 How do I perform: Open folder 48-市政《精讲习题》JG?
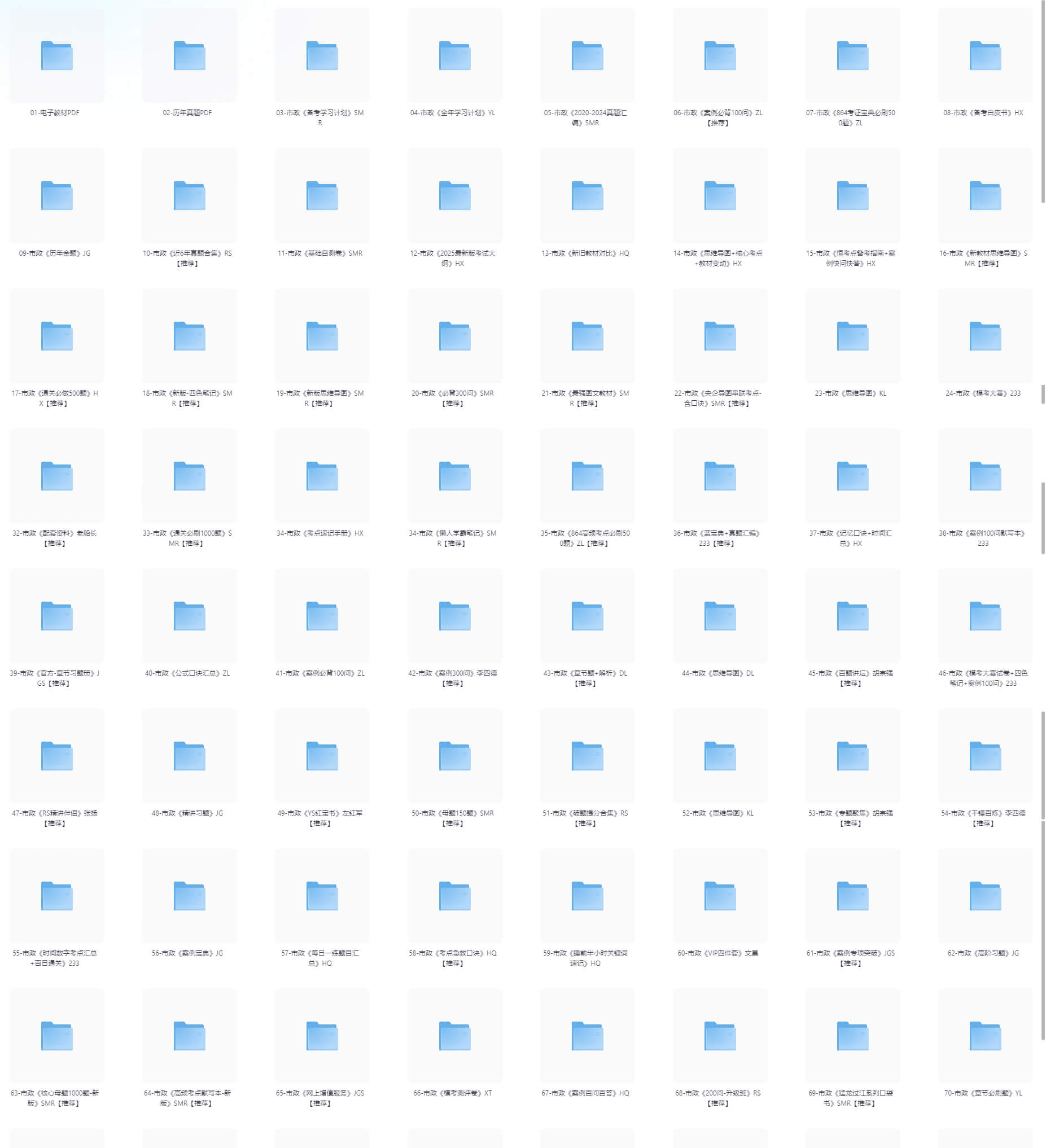[190, 756]
